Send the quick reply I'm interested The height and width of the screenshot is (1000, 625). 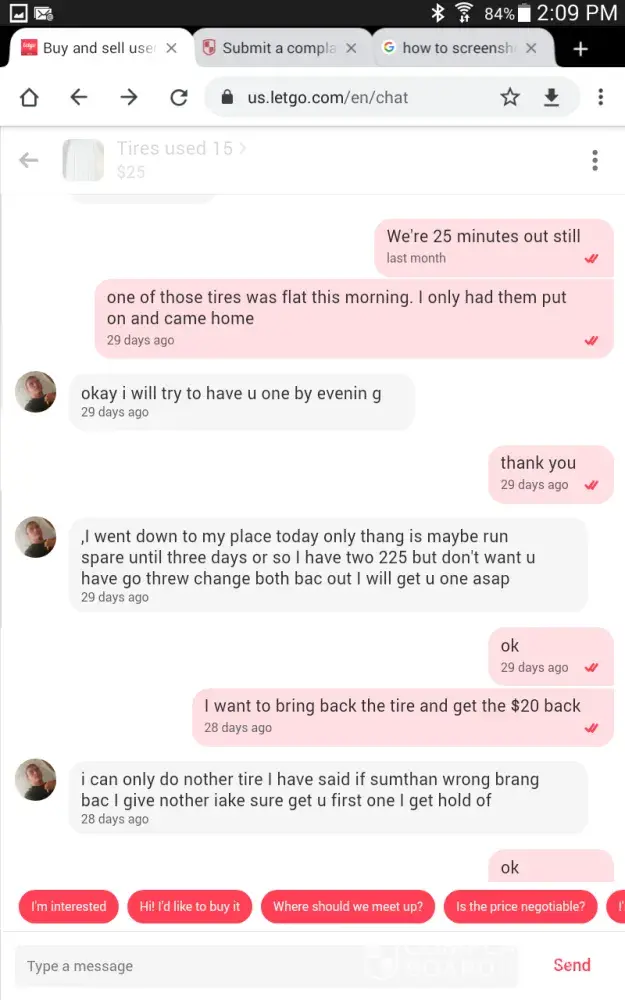(x=68, y=907)
